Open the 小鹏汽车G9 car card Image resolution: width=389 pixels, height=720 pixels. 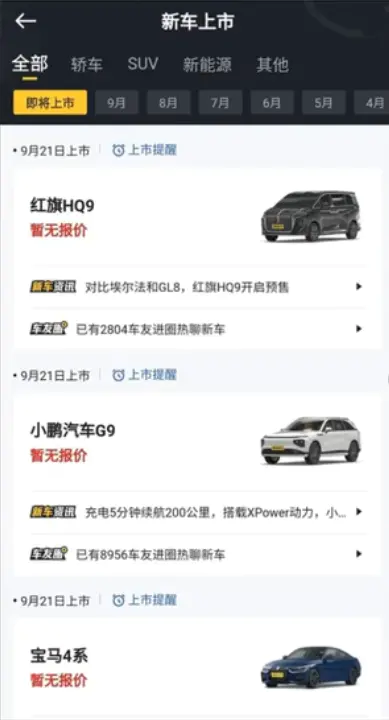coord(198,442)
